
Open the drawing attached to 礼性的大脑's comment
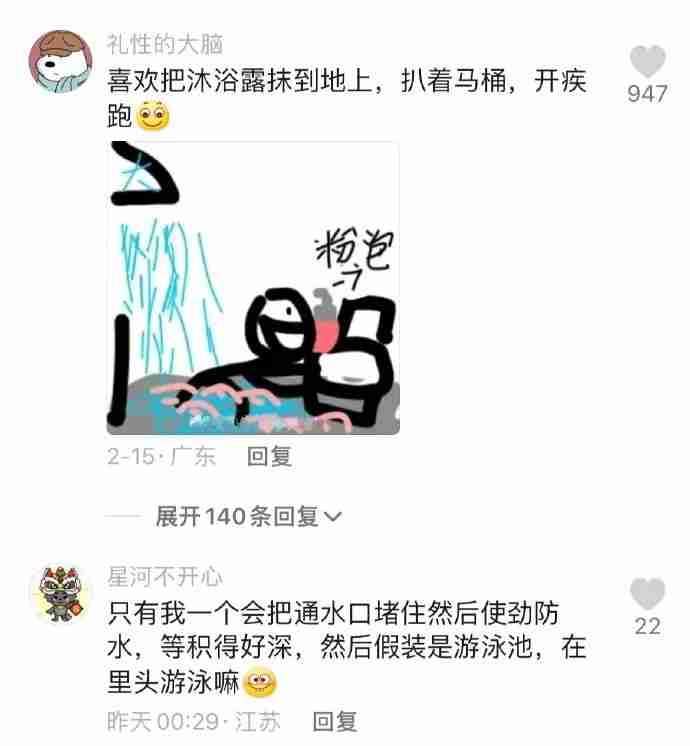[x=253, y=288]
